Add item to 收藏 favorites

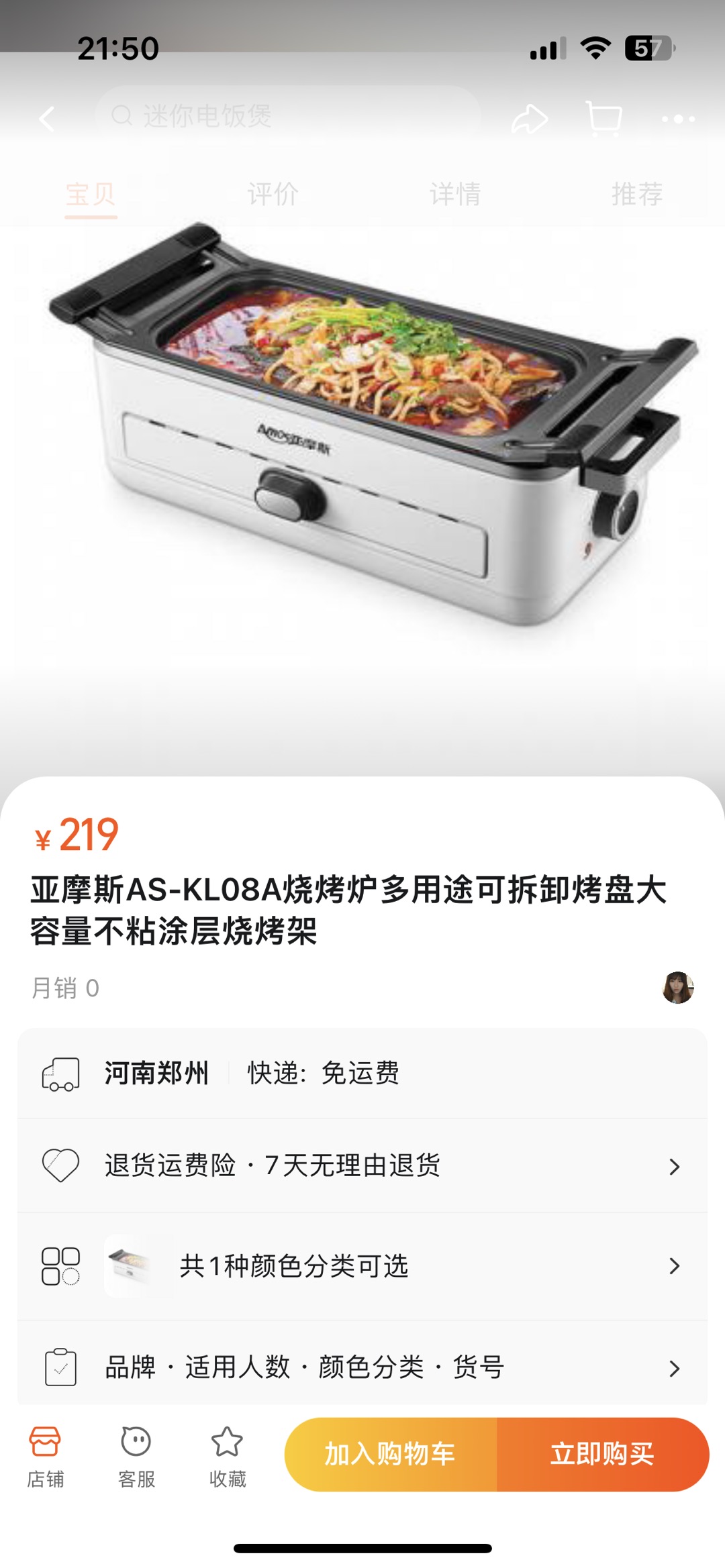click(228, 1453)
